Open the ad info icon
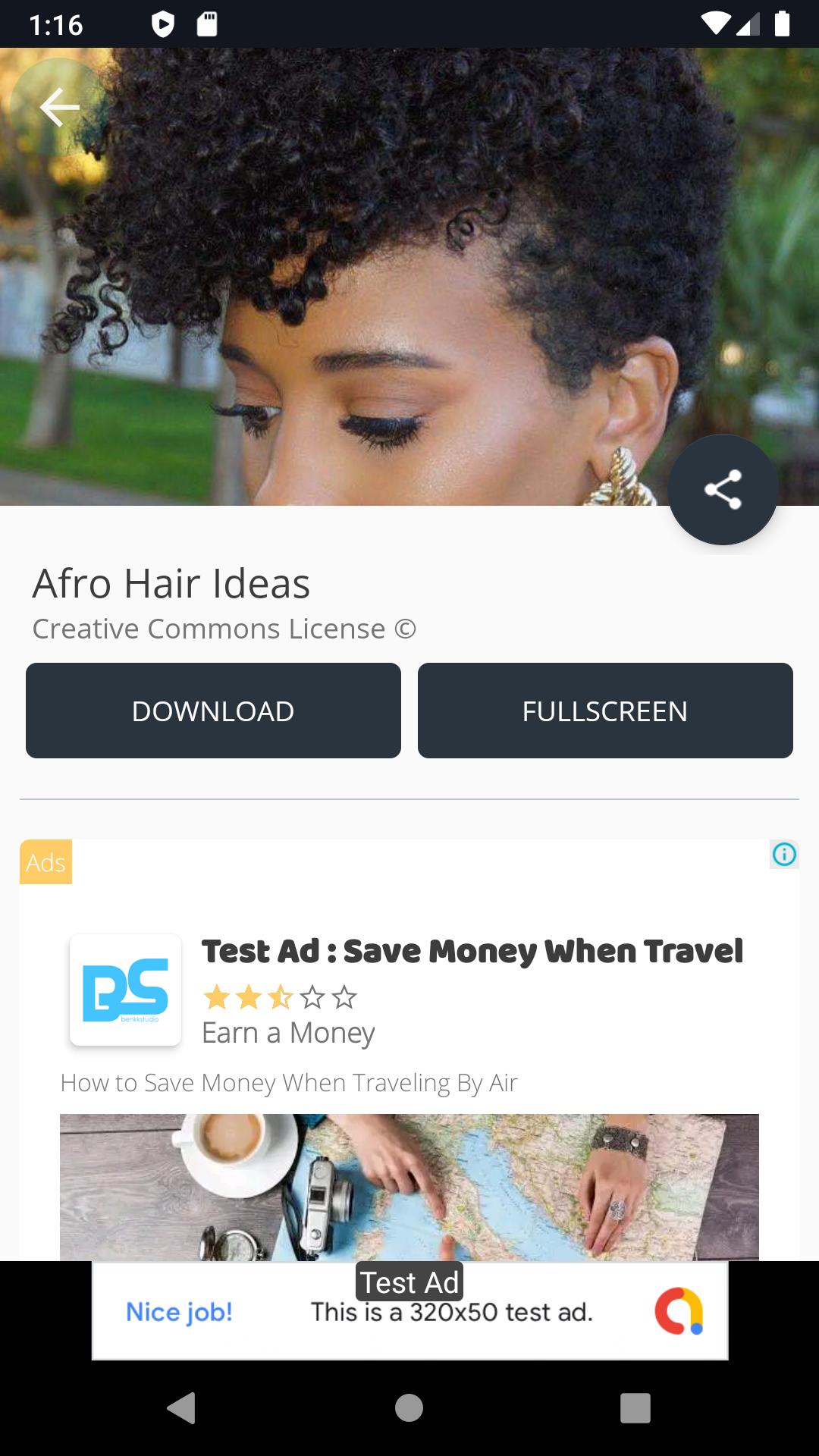The height and width of the screenshot is (1456, 819). coord(784,855)
